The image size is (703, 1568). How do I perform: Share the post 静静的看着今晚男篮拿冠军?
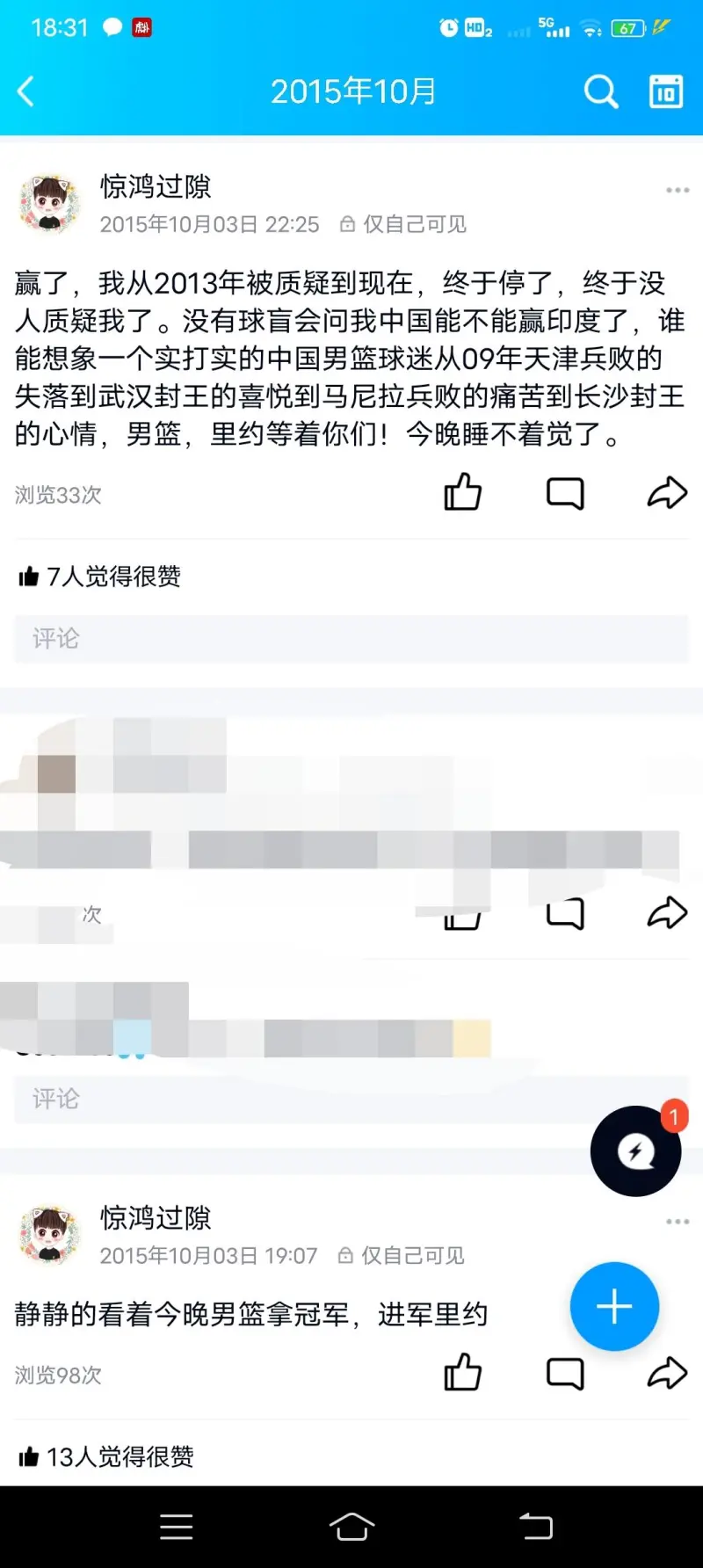[x=667, y=1373]
